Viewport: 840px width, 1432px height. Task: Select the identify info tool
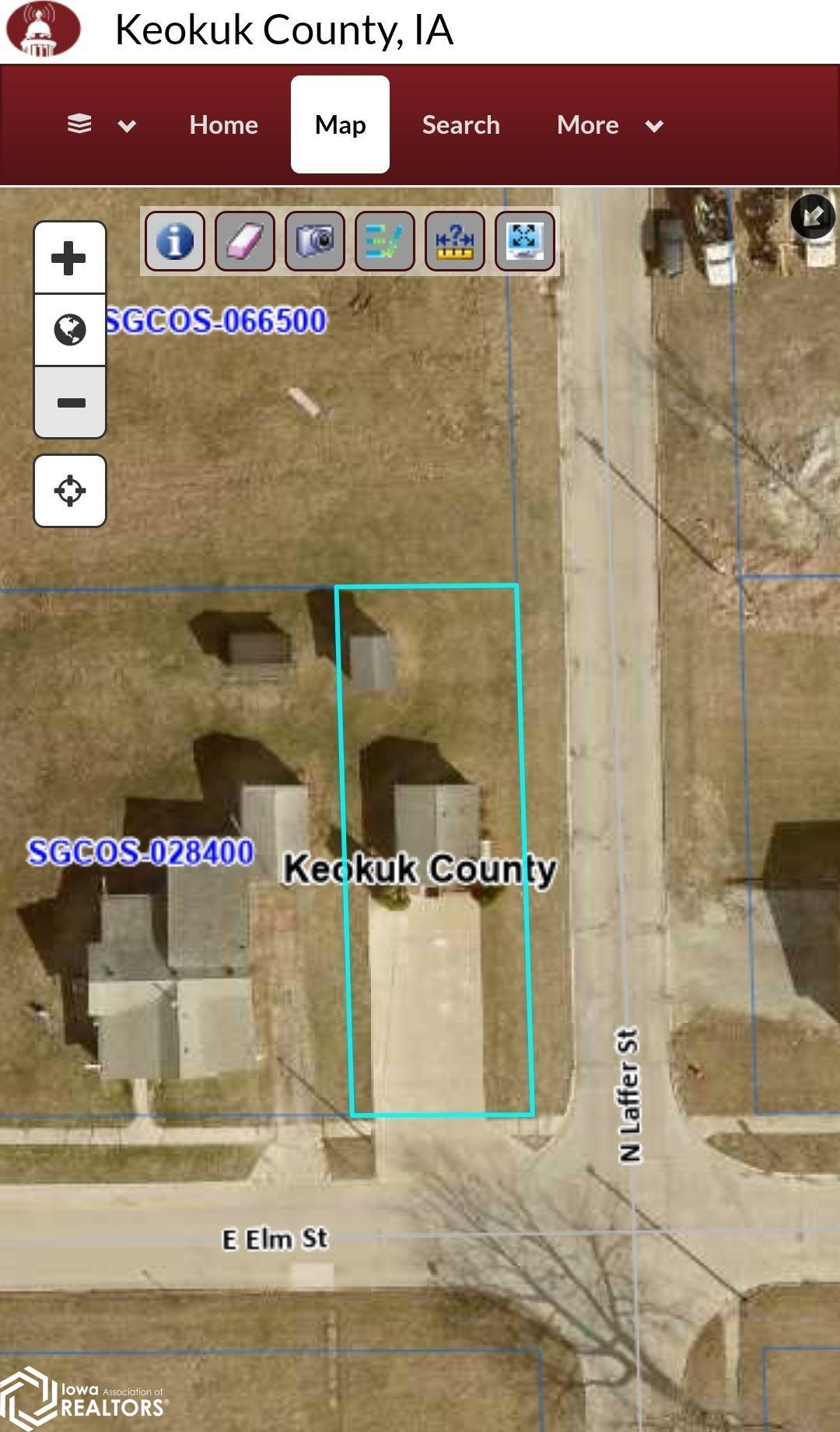pos(175,241)
